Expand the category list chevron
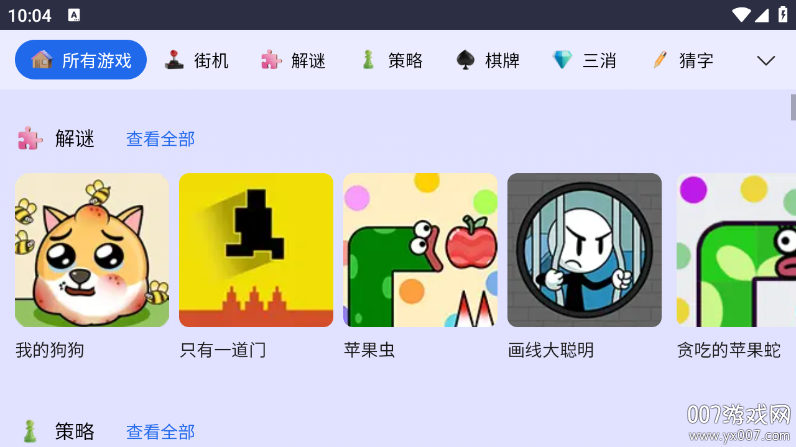Viewport: 796px width, 447px height. (x=766, y=60)
